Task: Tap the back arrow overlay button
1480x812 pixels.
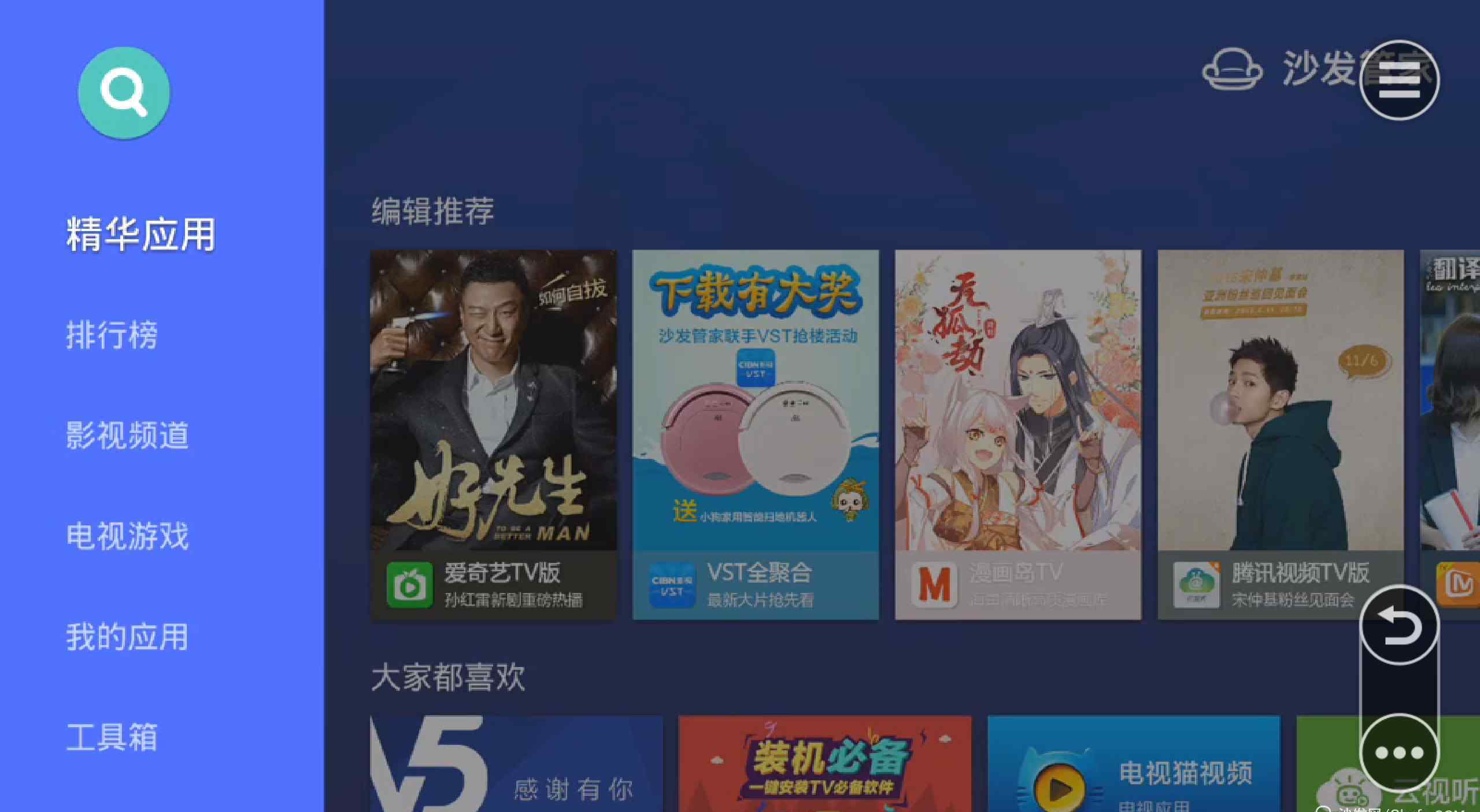Action: tap(1399, 625)
